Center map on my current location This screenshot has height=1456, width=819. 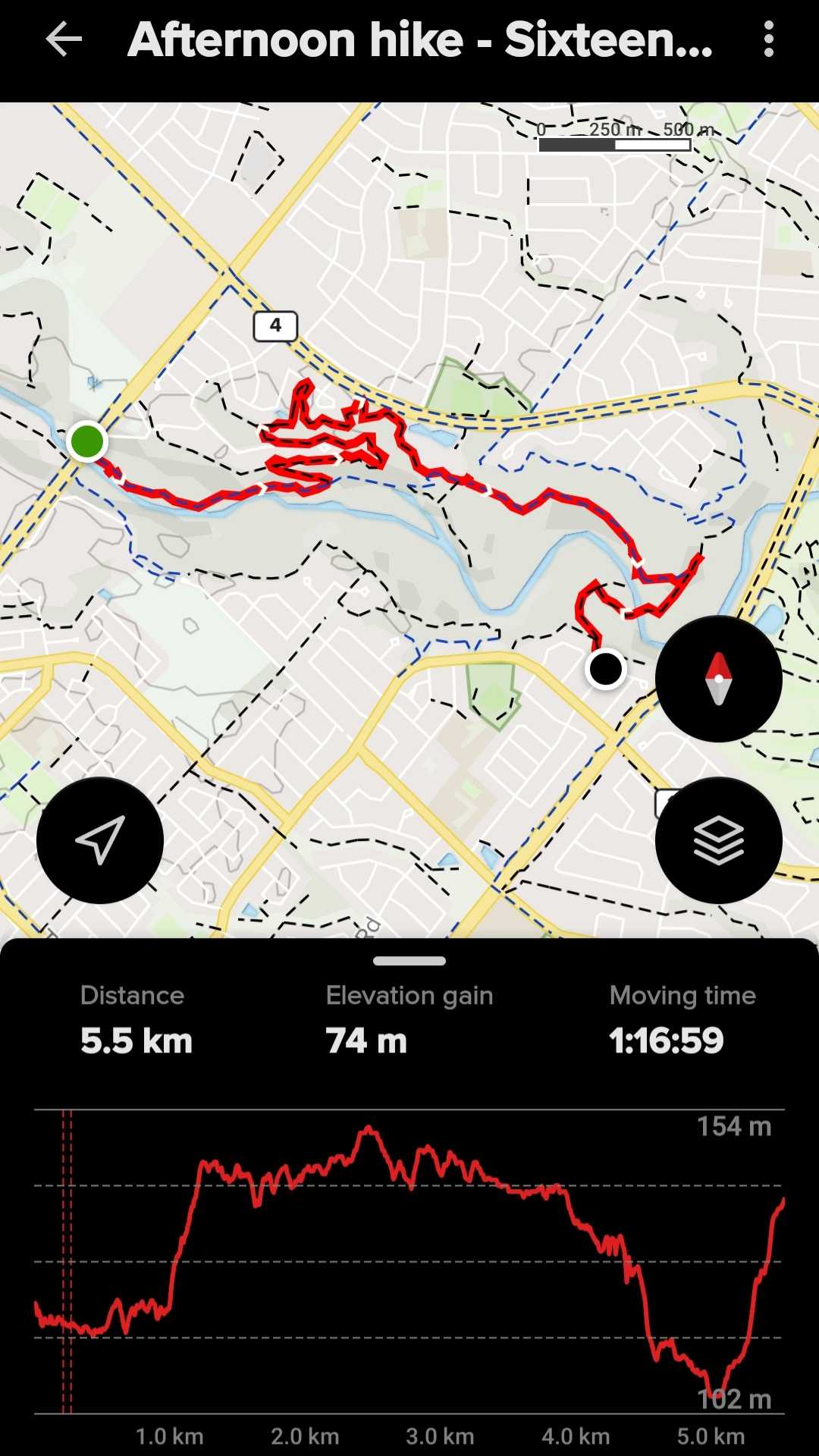coord(100,840)
